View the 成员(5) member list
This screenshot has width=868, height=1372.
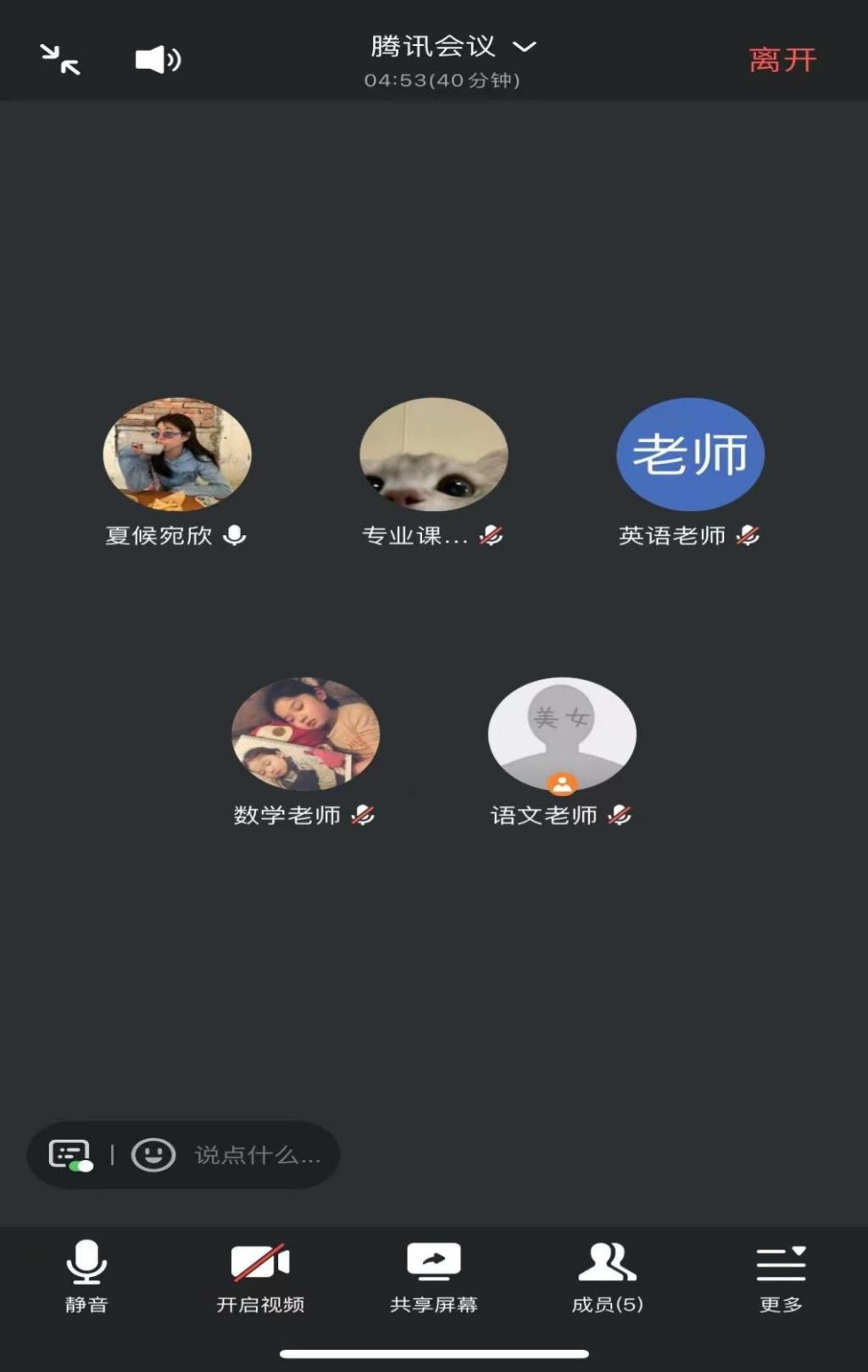tap(607, 1274)
